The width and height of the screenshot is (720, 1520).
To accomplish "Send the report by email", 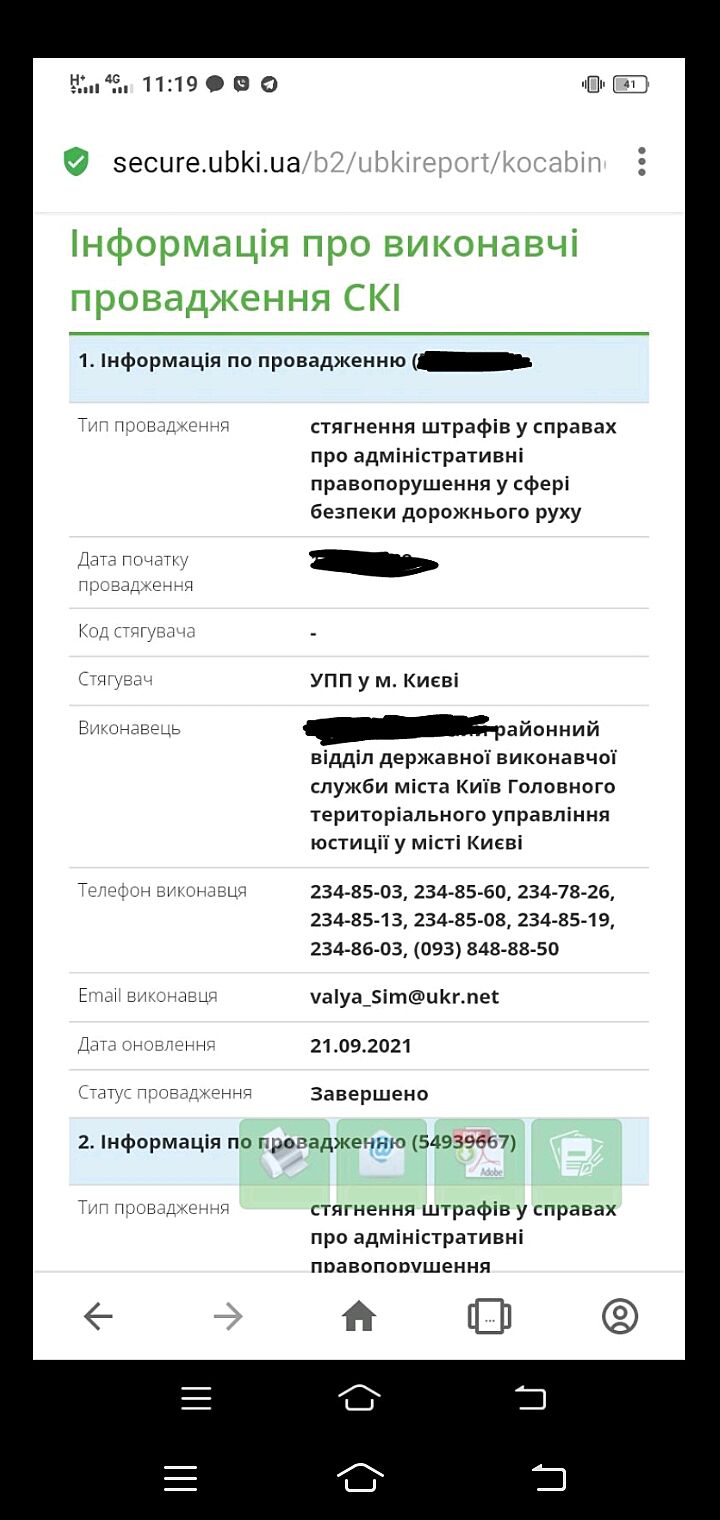I will (381, 1163).
